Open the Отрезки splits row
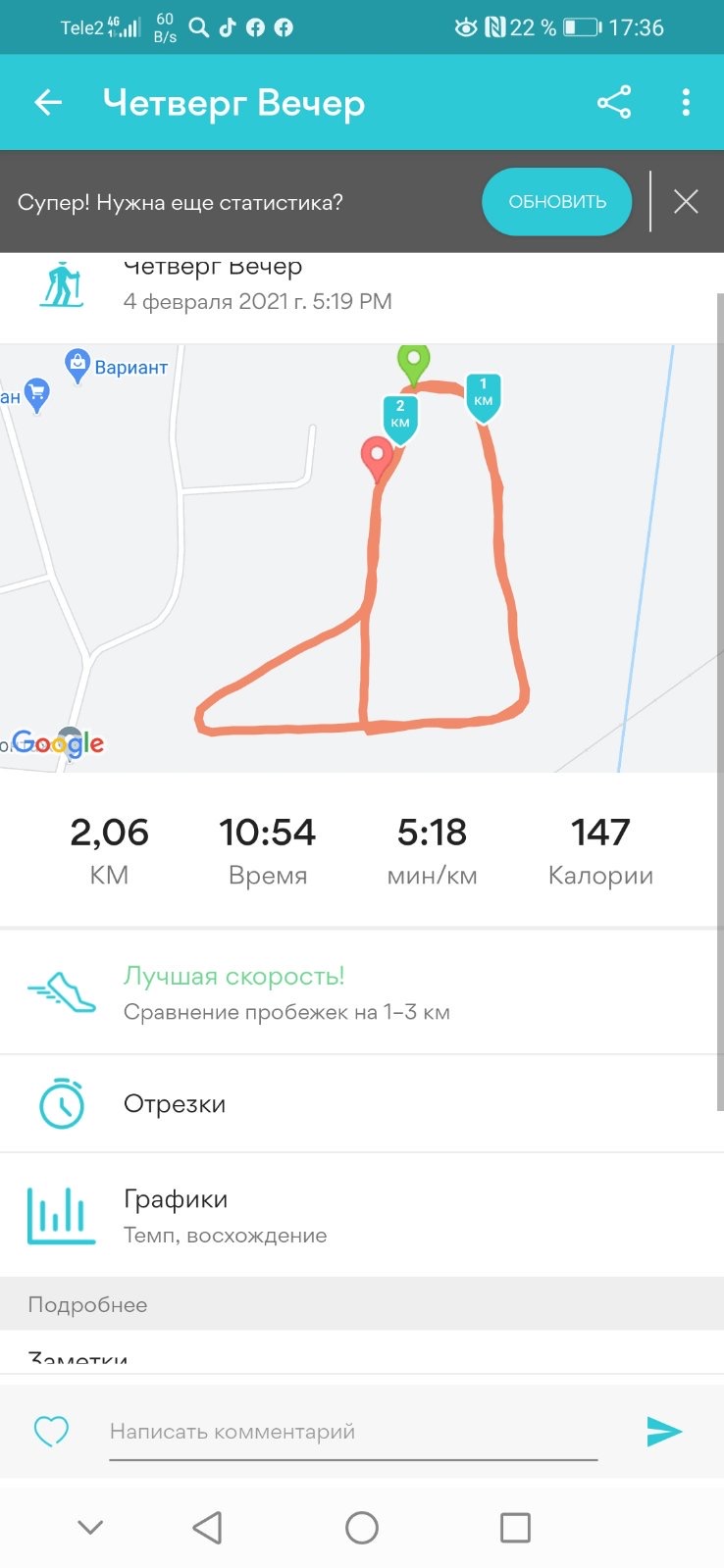Image resolution: width=724 pixels, height=1568 pixels. (x=361, y=1104)
